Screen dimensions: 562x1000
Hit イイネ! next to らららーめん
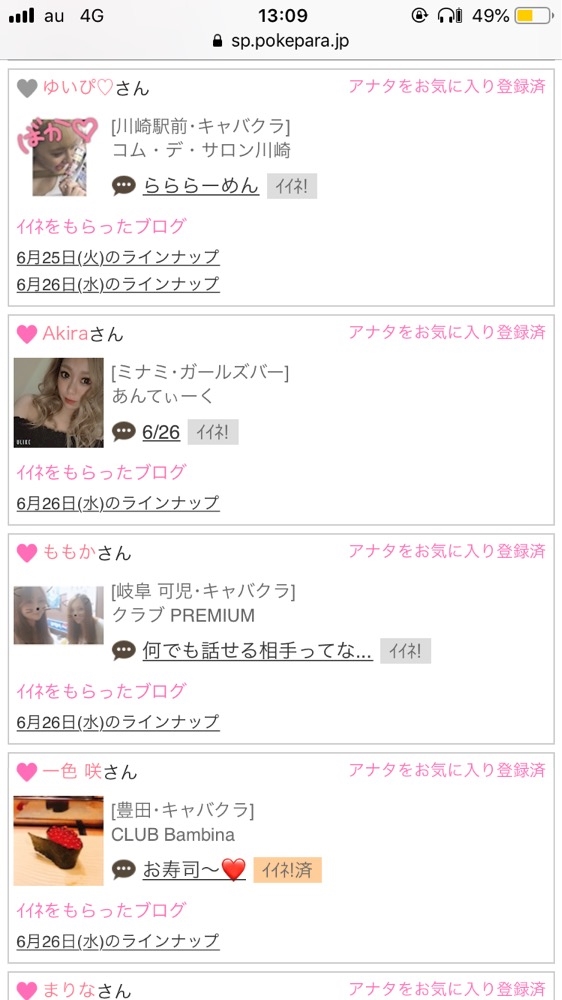pyautogui.click(x=292, y=186)
